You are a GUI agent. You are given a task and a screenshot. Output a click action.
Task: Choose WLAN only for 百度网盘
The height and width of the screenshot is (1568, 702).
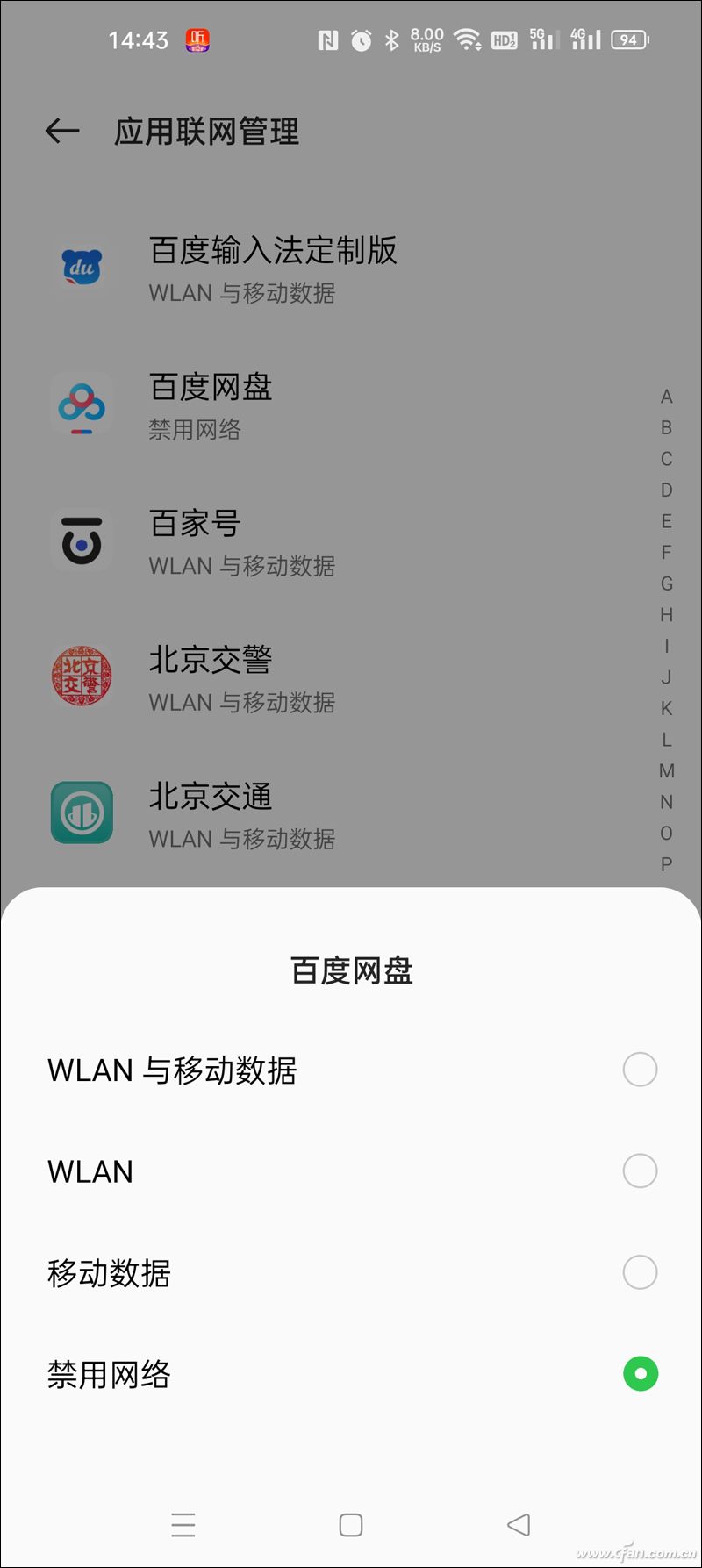pyautogui.click(x=640, y=1171)
